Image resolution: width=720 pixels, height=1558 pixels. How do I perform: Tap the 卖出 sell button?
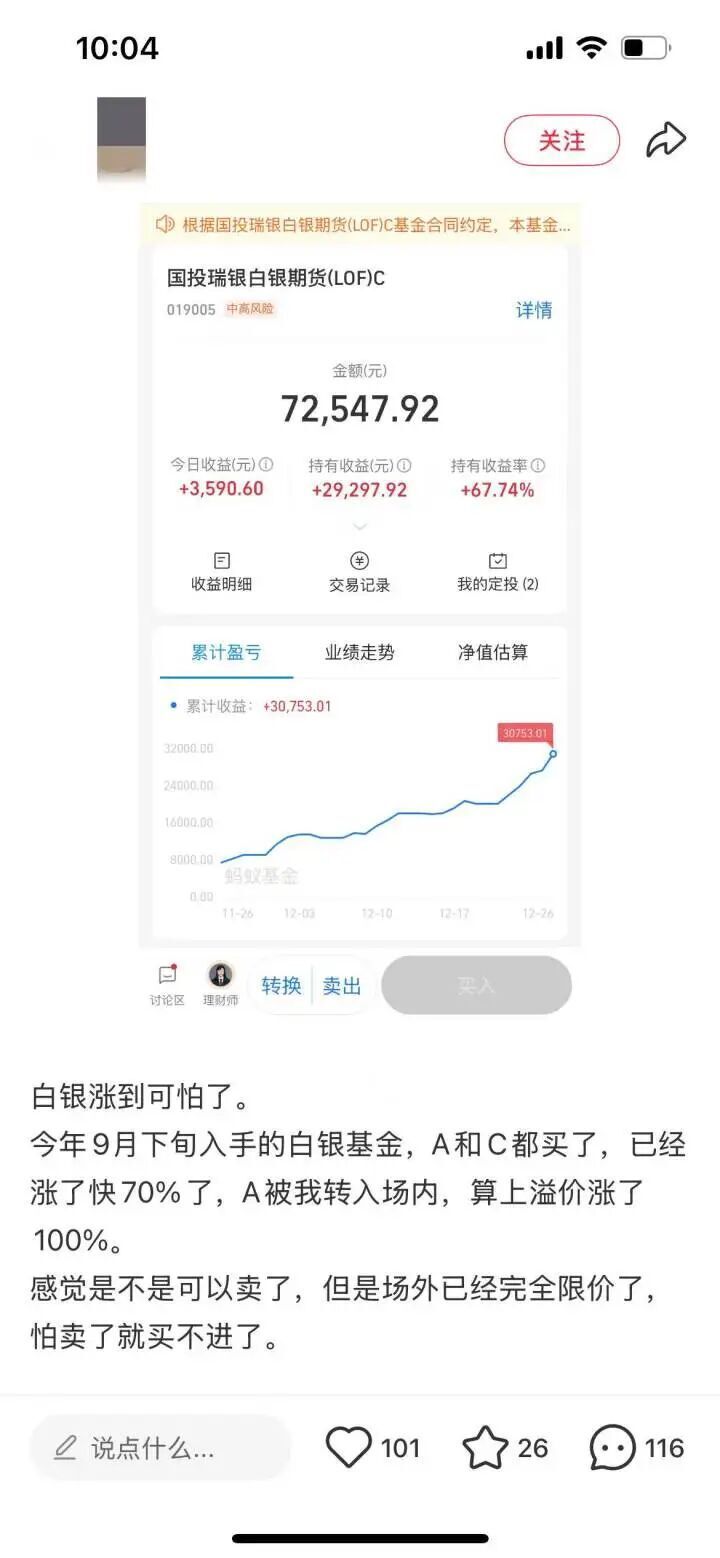pyautogui.click(x=339, y=985)
